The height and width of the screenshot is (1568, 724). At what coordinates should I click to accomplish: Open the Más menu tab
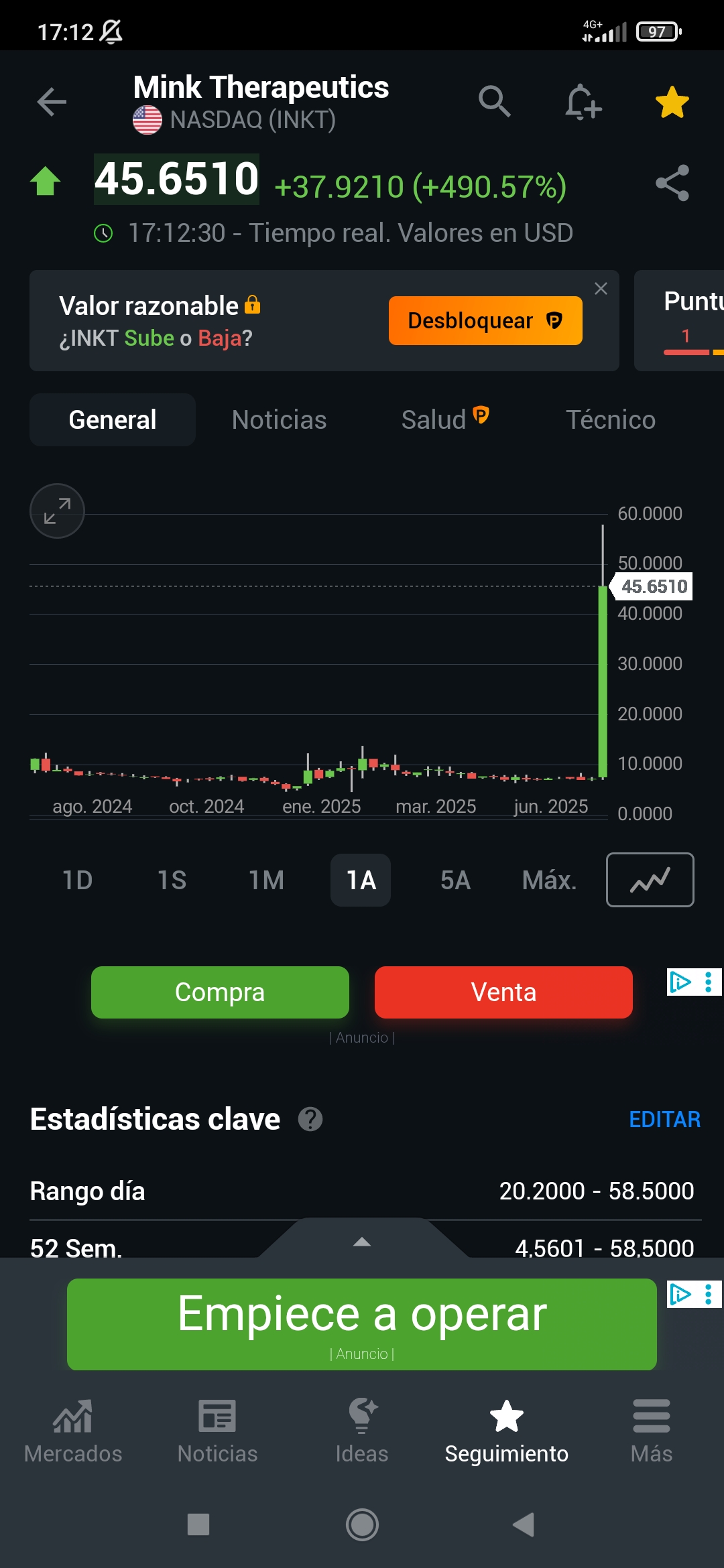(652, 1431)
